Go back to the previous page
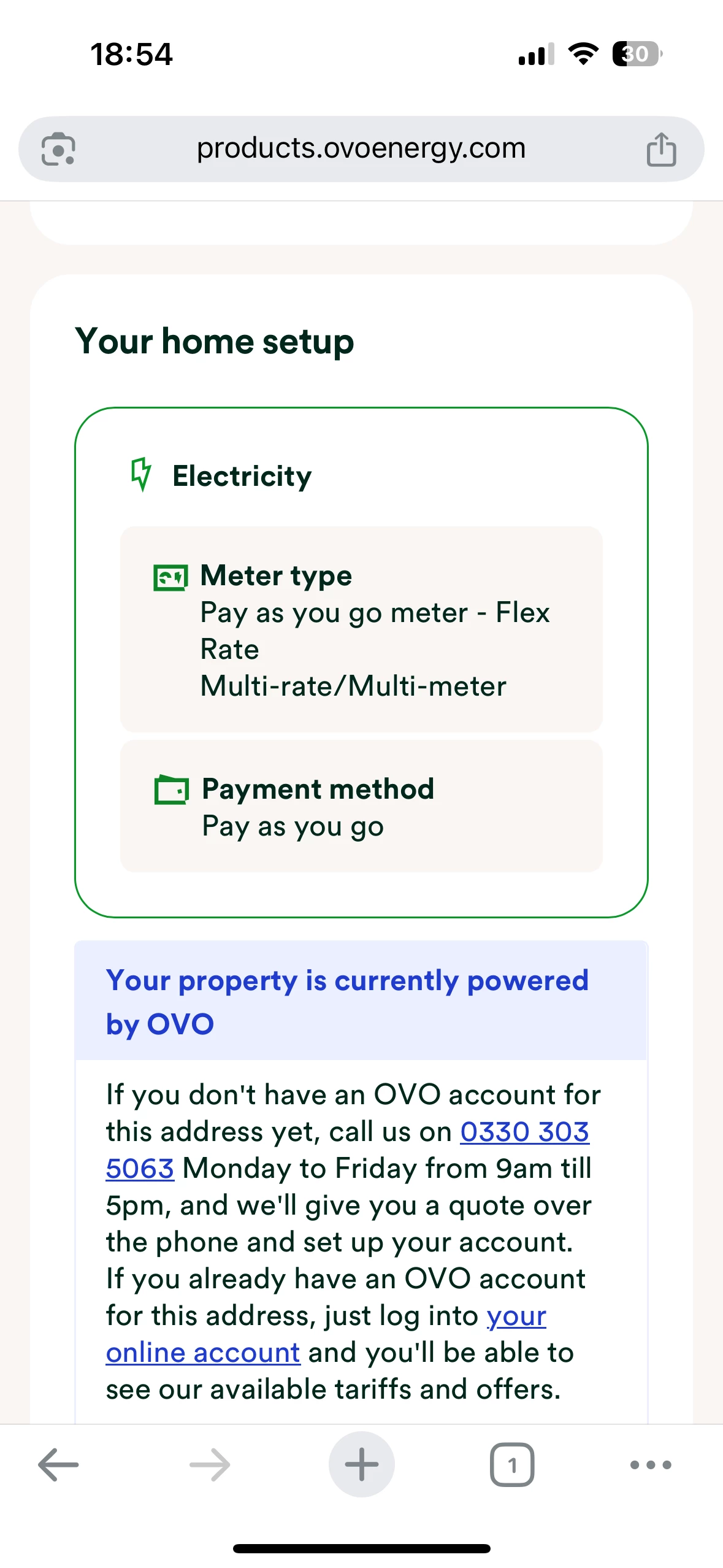 [x=58, y=1464]
